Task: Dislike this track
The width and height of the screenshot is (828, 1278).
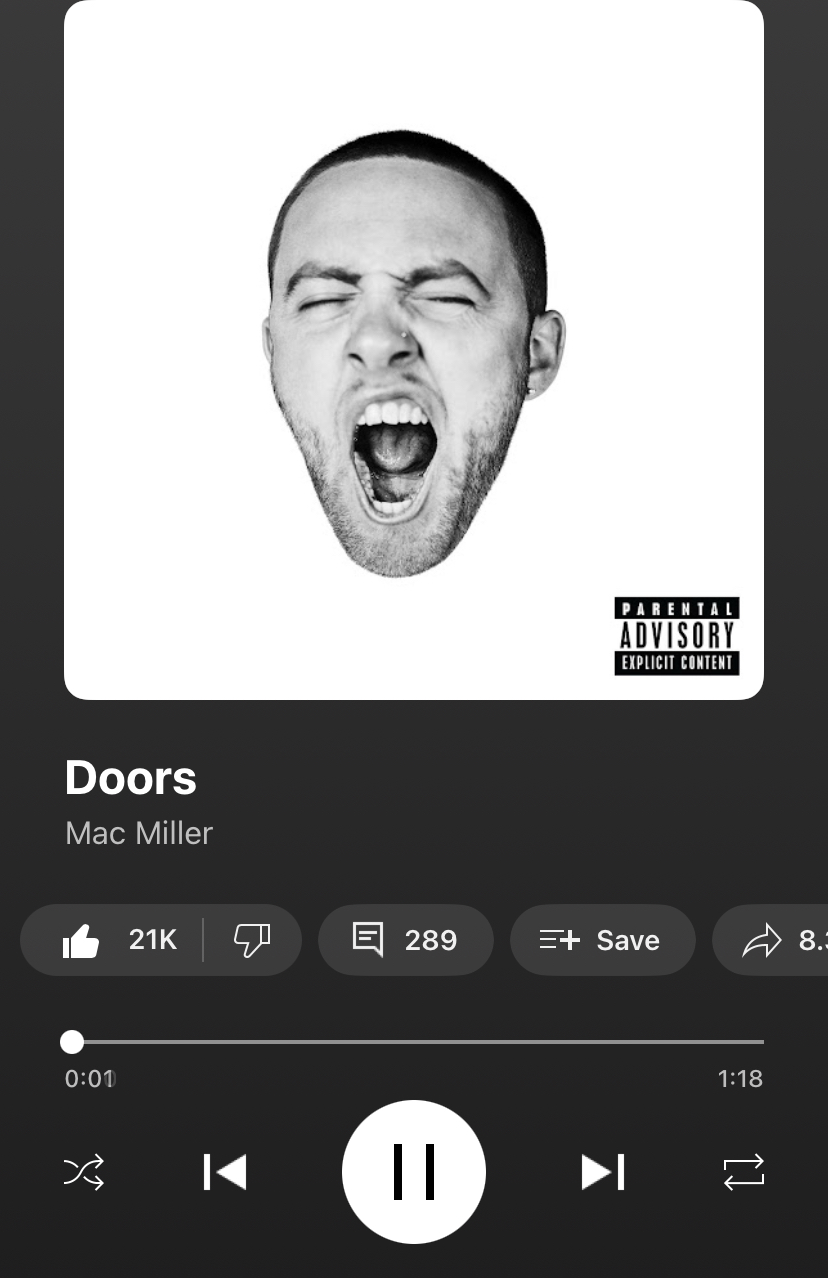Action: coord(252,940)
